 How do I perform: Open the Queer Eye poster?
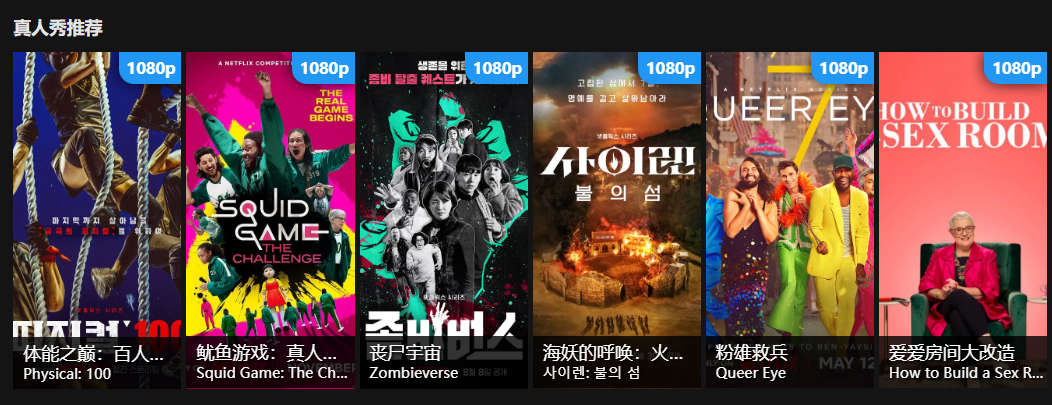coord(789,220)
